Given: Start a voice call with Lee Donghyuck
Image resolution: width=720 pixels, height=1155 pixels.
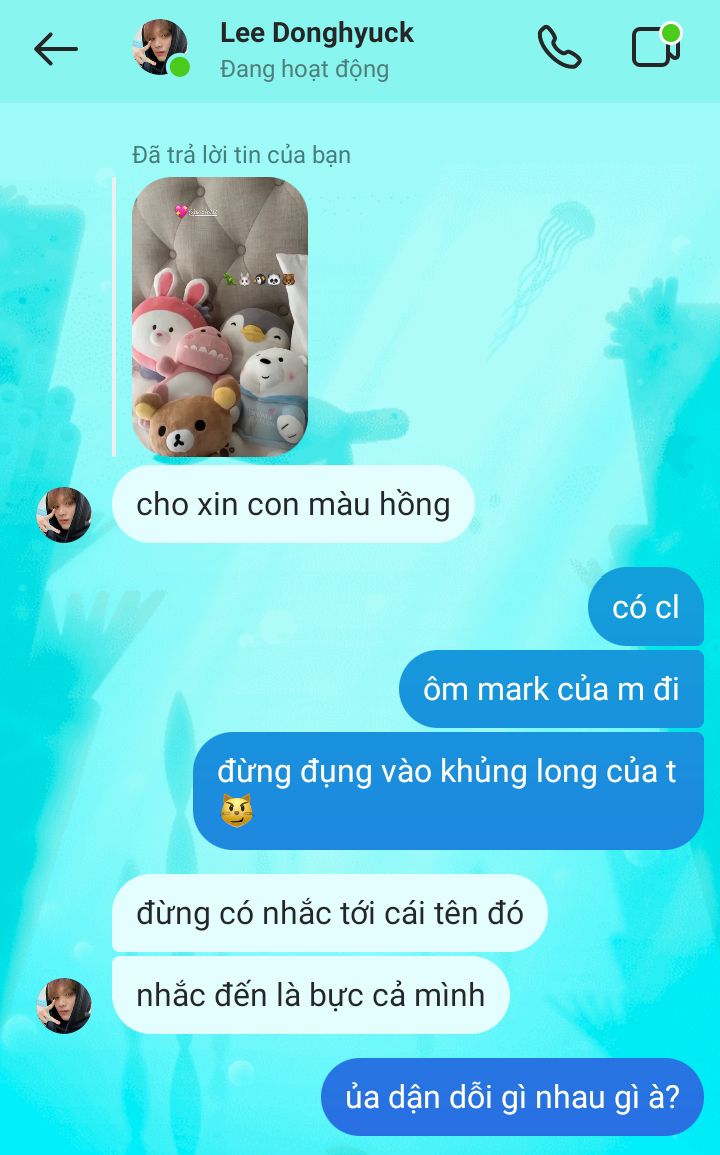Looking at the screenshot, I should [559, 48].
